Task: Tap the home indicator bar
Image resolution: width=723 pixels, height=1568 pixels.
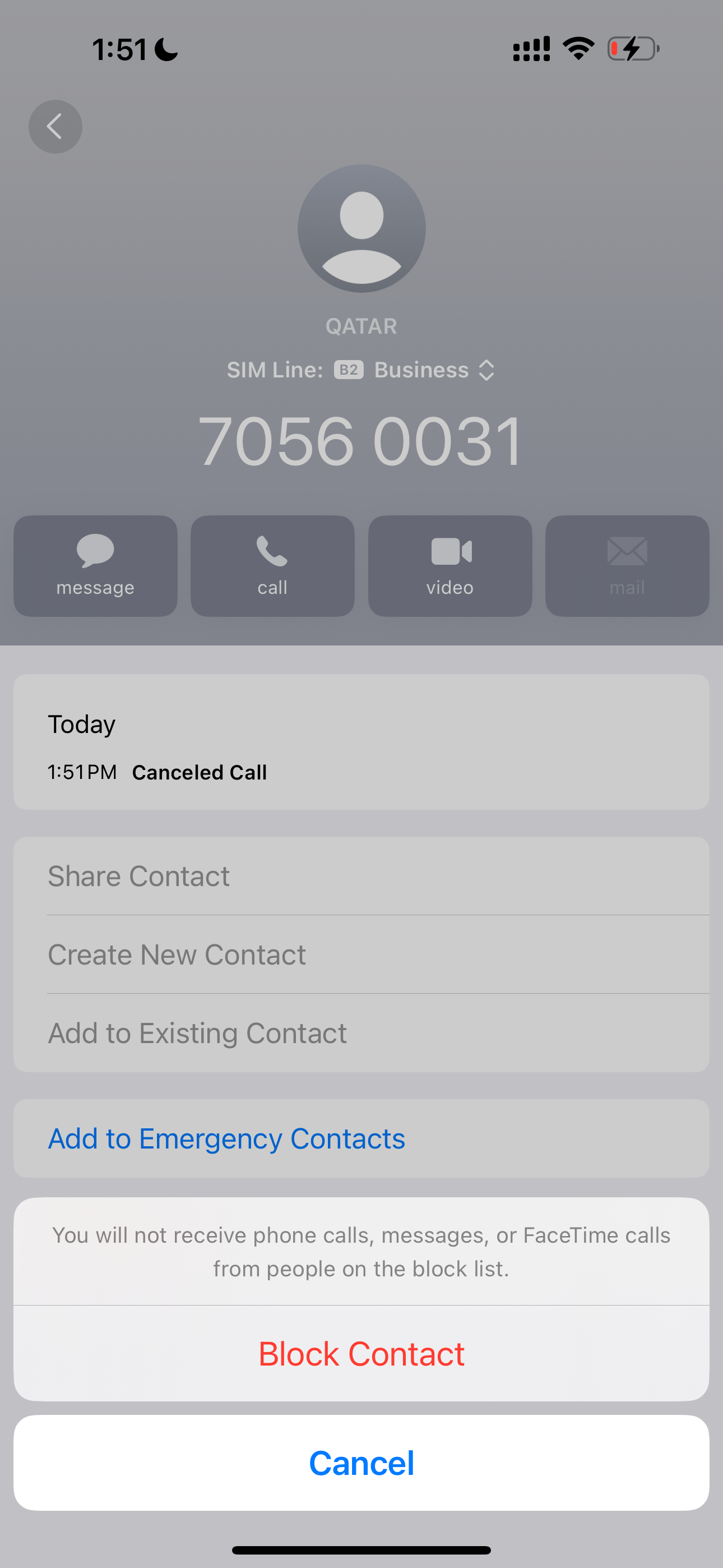Action: [361, 1548]
